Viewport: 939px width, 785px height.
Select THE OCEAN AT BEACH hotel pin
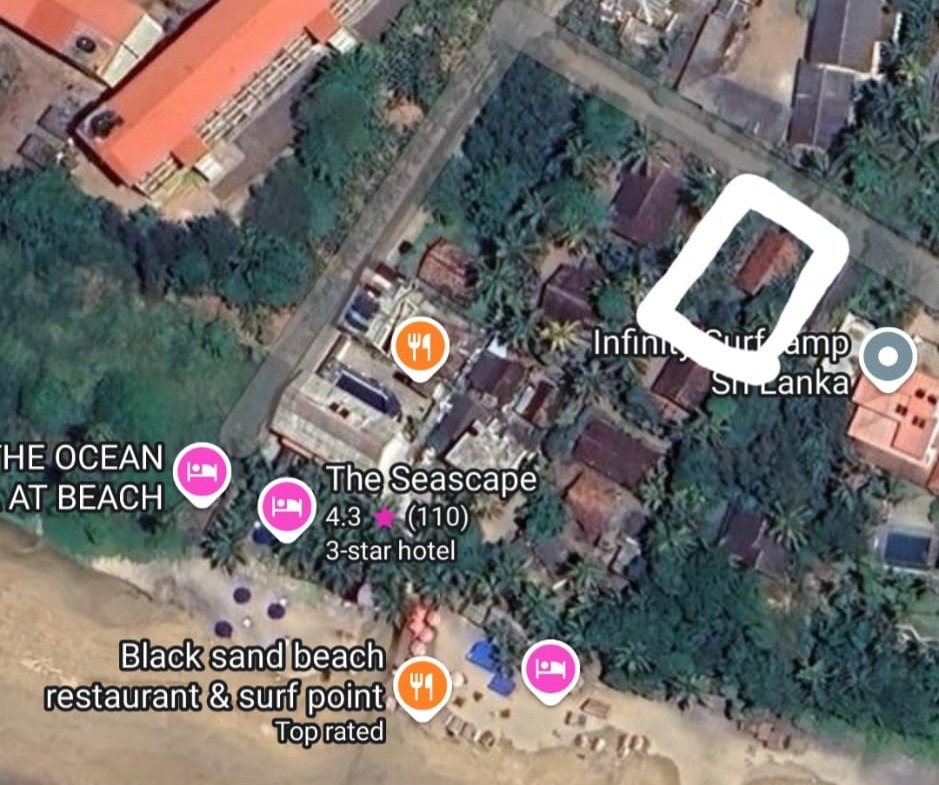click(203, 470)
